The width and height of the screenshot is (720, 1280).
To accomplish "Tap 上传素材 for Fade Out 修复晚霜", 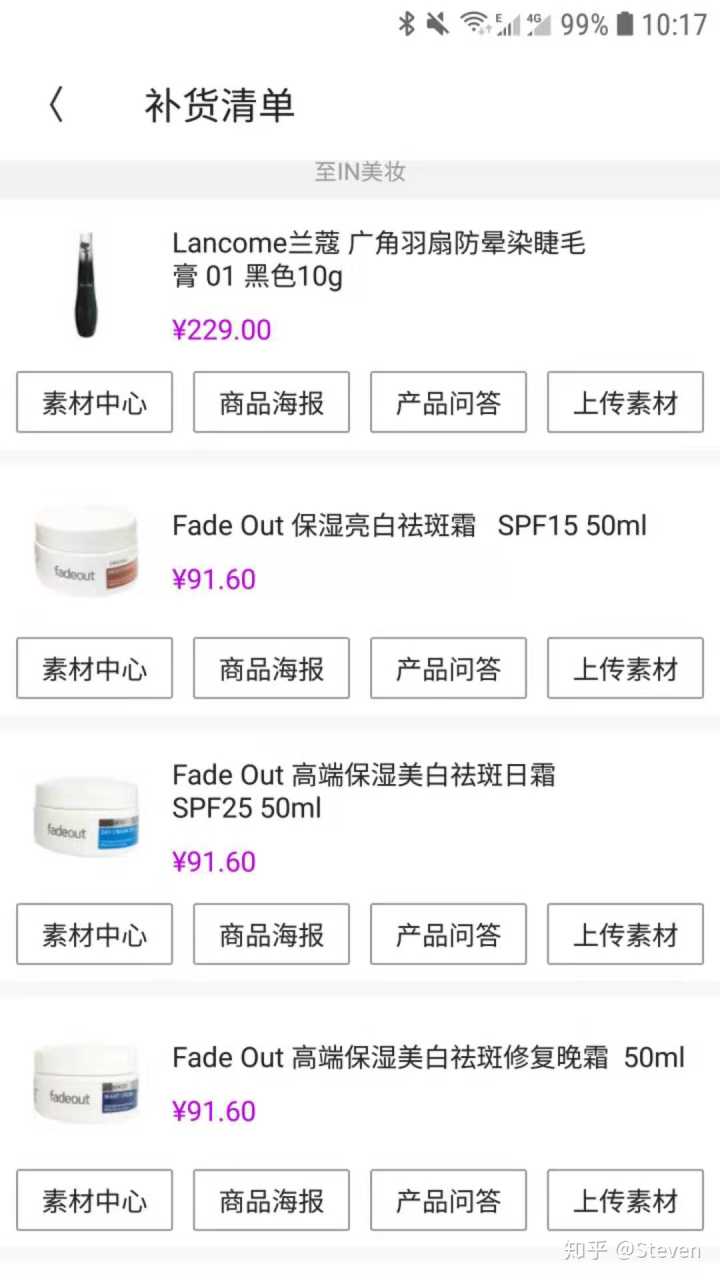I will point(625,1201).
